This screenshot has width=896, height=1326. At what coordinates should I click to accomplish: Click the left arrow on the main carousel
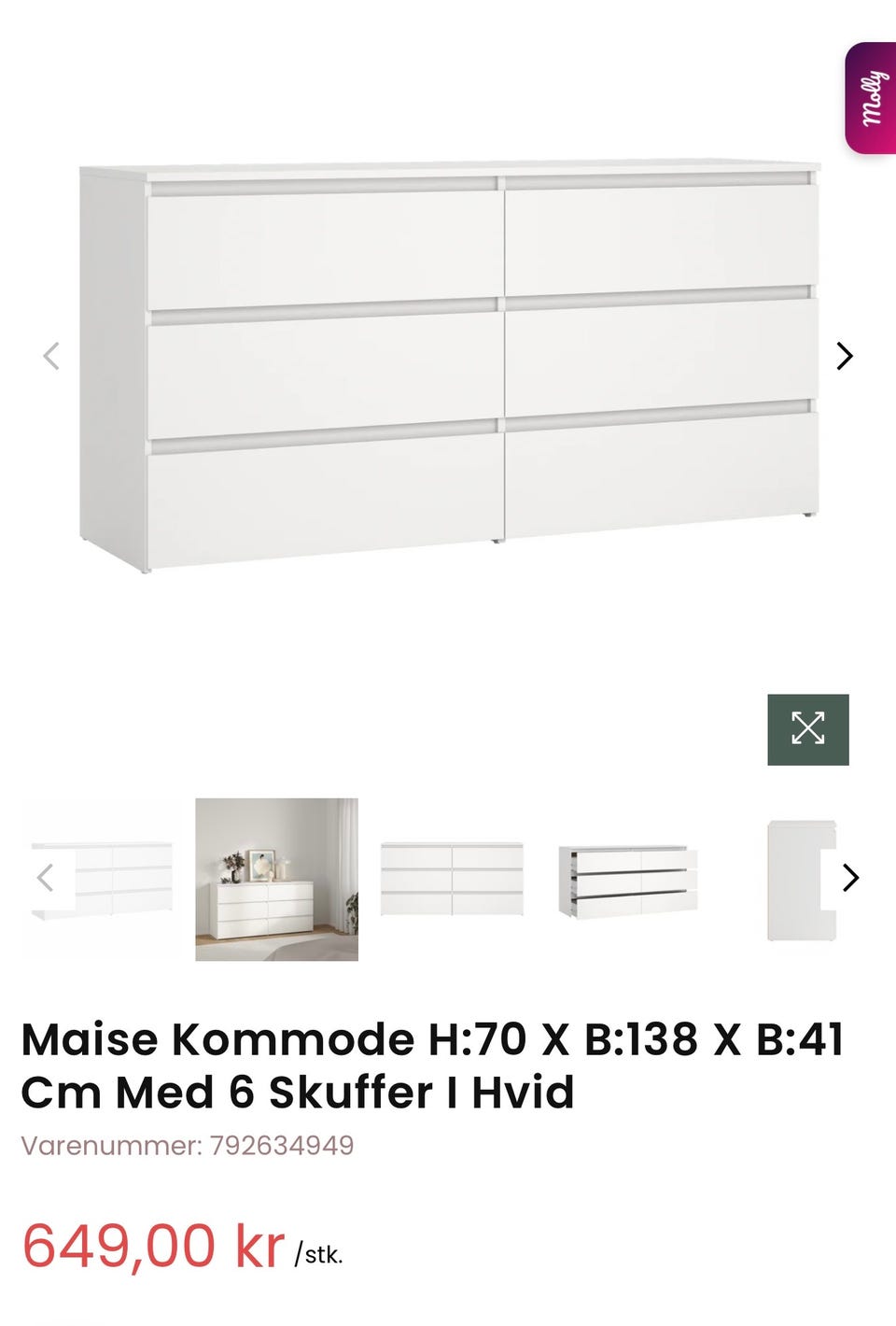[x=50, y=355]
